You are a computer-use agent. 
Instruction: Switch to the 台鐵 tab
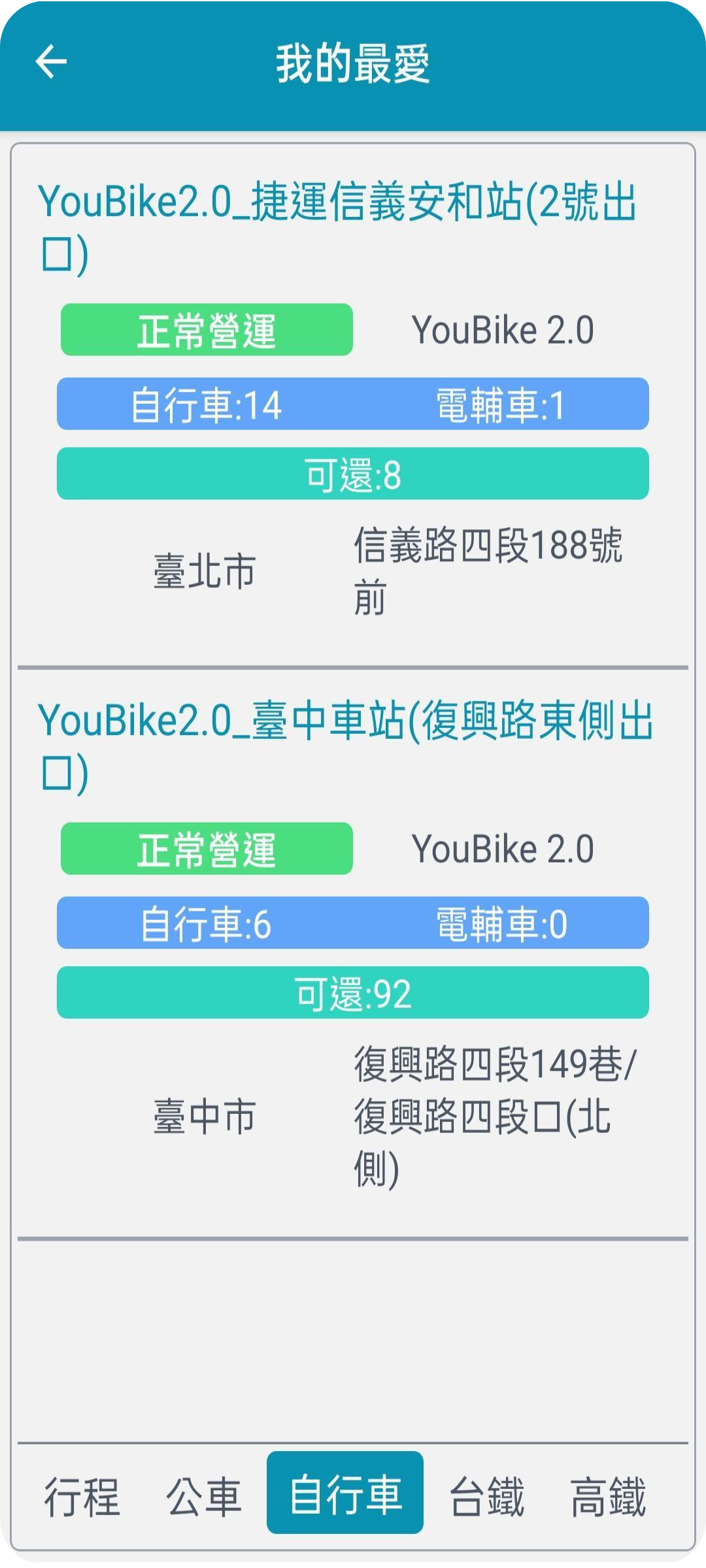(x=487, y=1496)
